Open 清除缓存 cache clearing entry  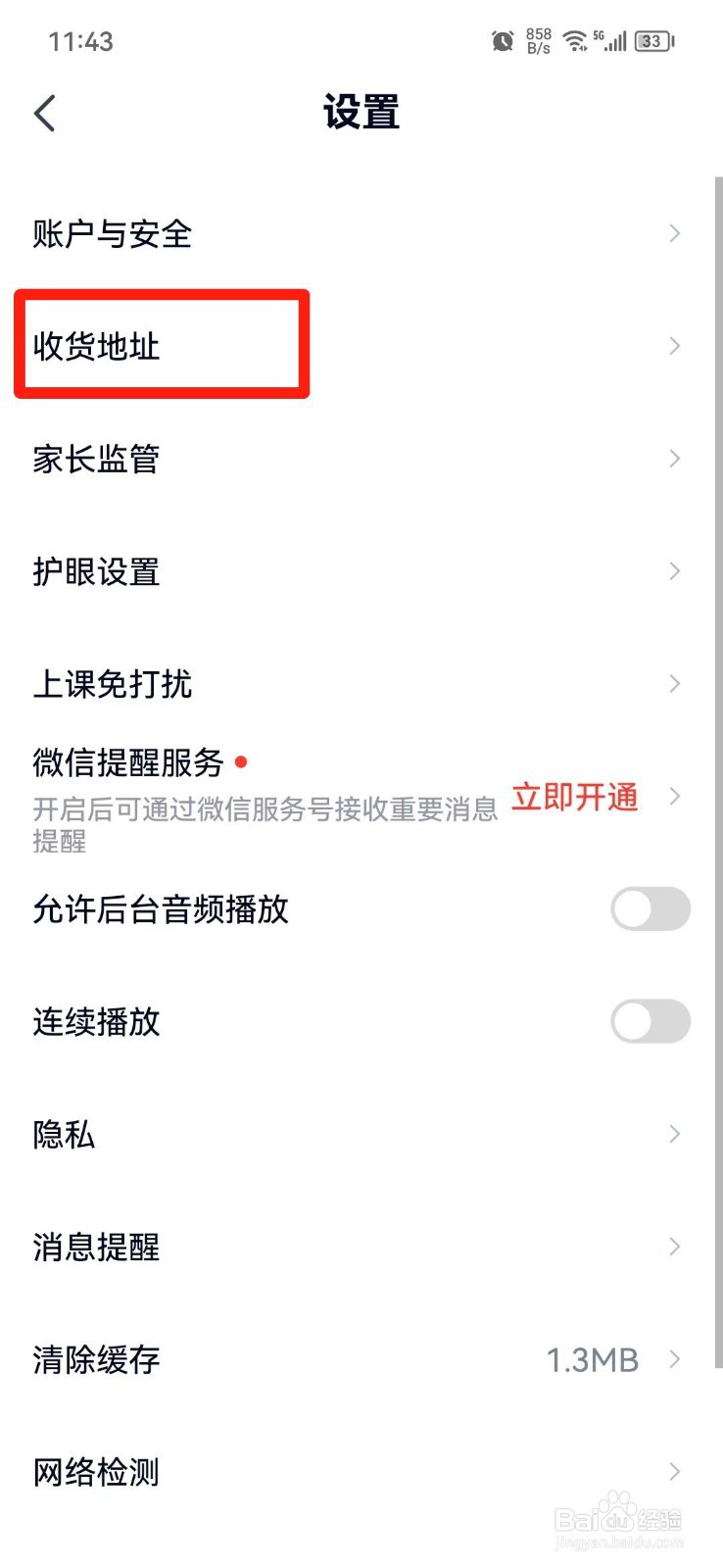pos(94,1359)
